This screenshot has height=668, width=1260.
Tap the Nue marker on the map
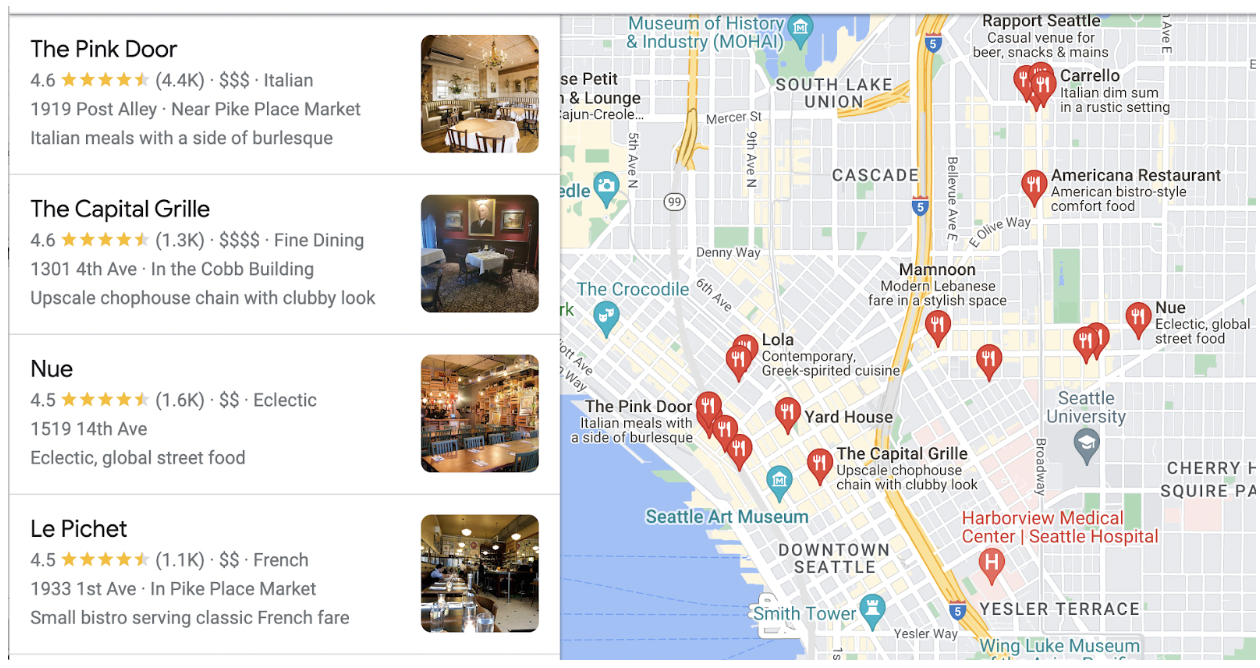1138,317
